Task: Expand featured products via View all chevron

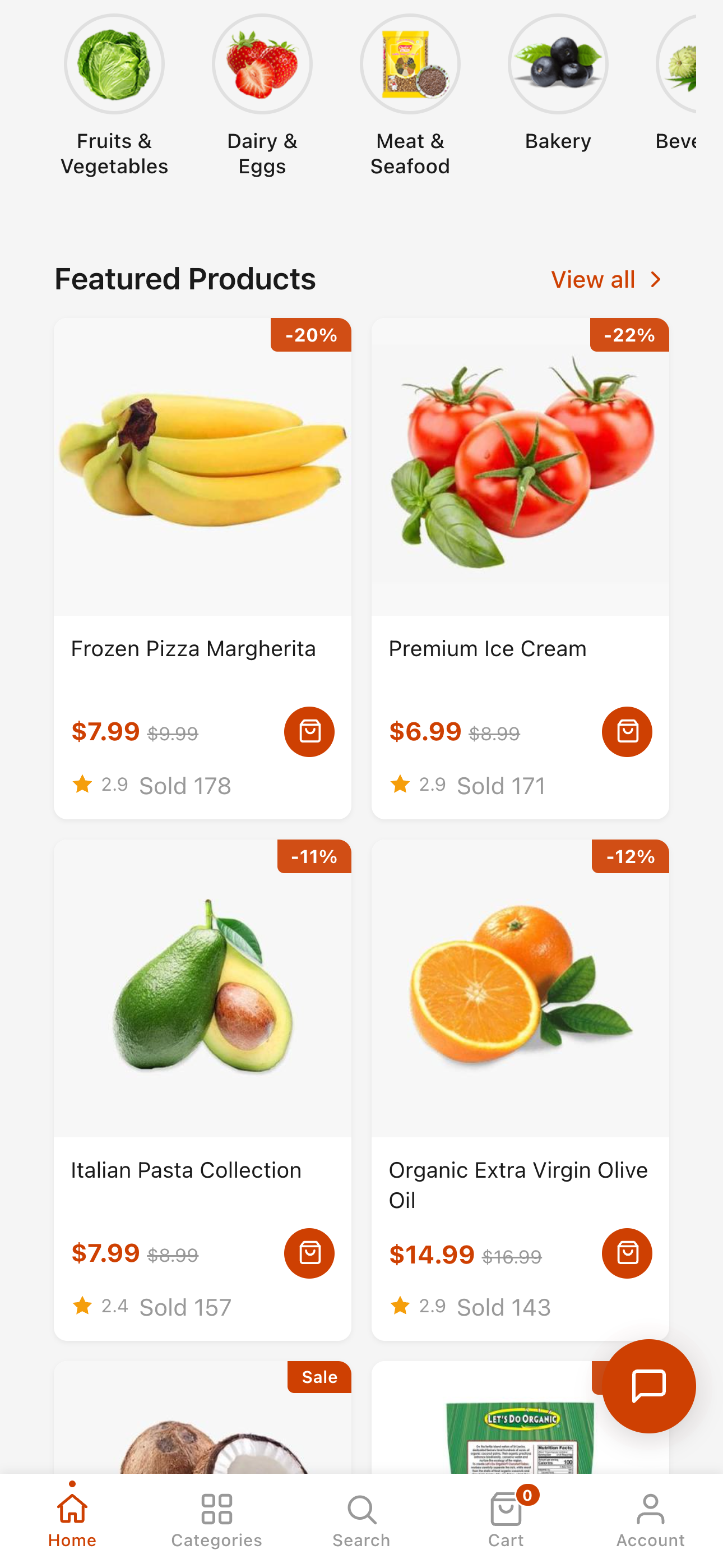Action: pos(656,279)
